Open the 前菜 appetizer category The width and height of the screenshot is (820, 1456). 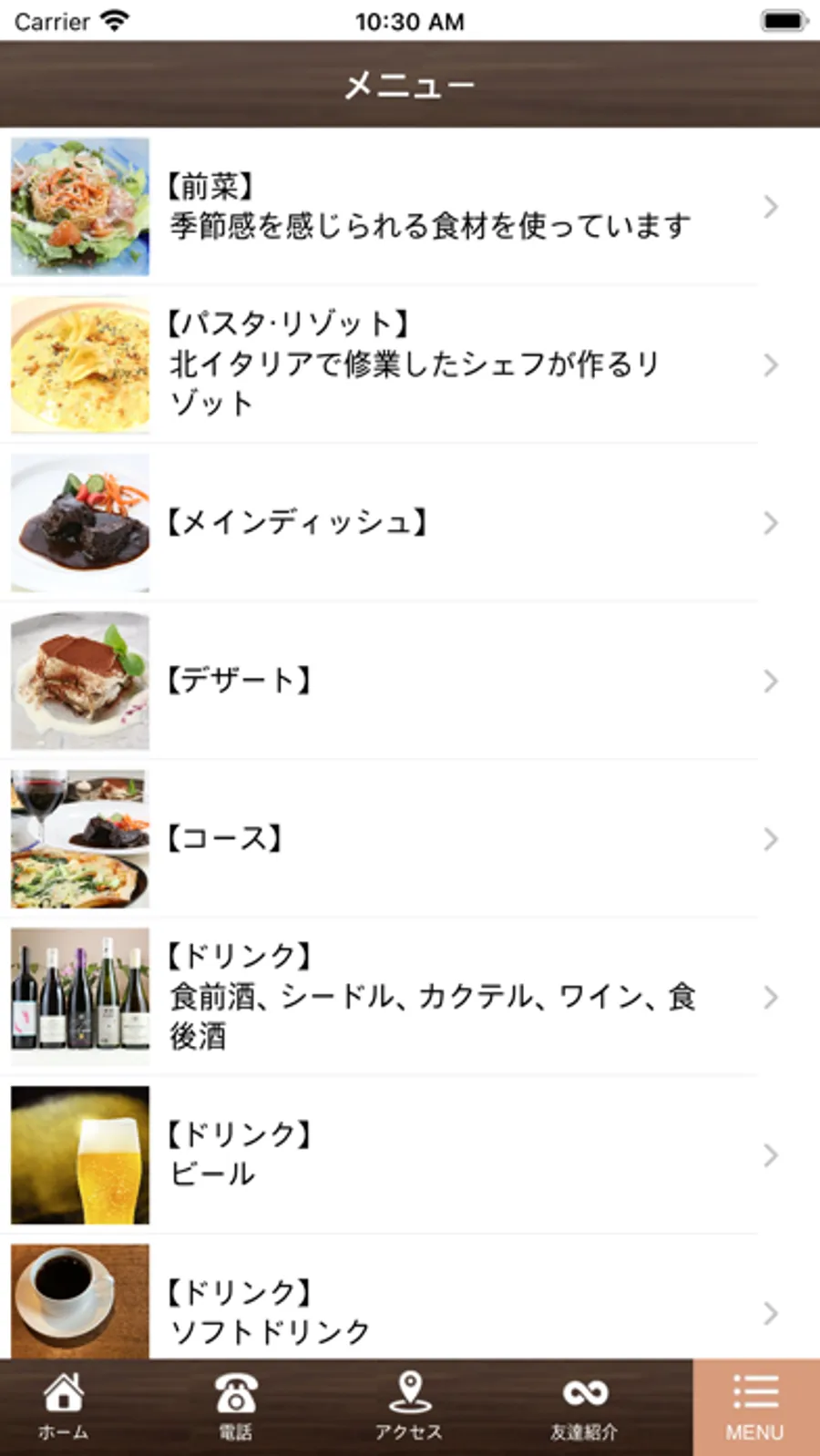[x=410, y=207]
